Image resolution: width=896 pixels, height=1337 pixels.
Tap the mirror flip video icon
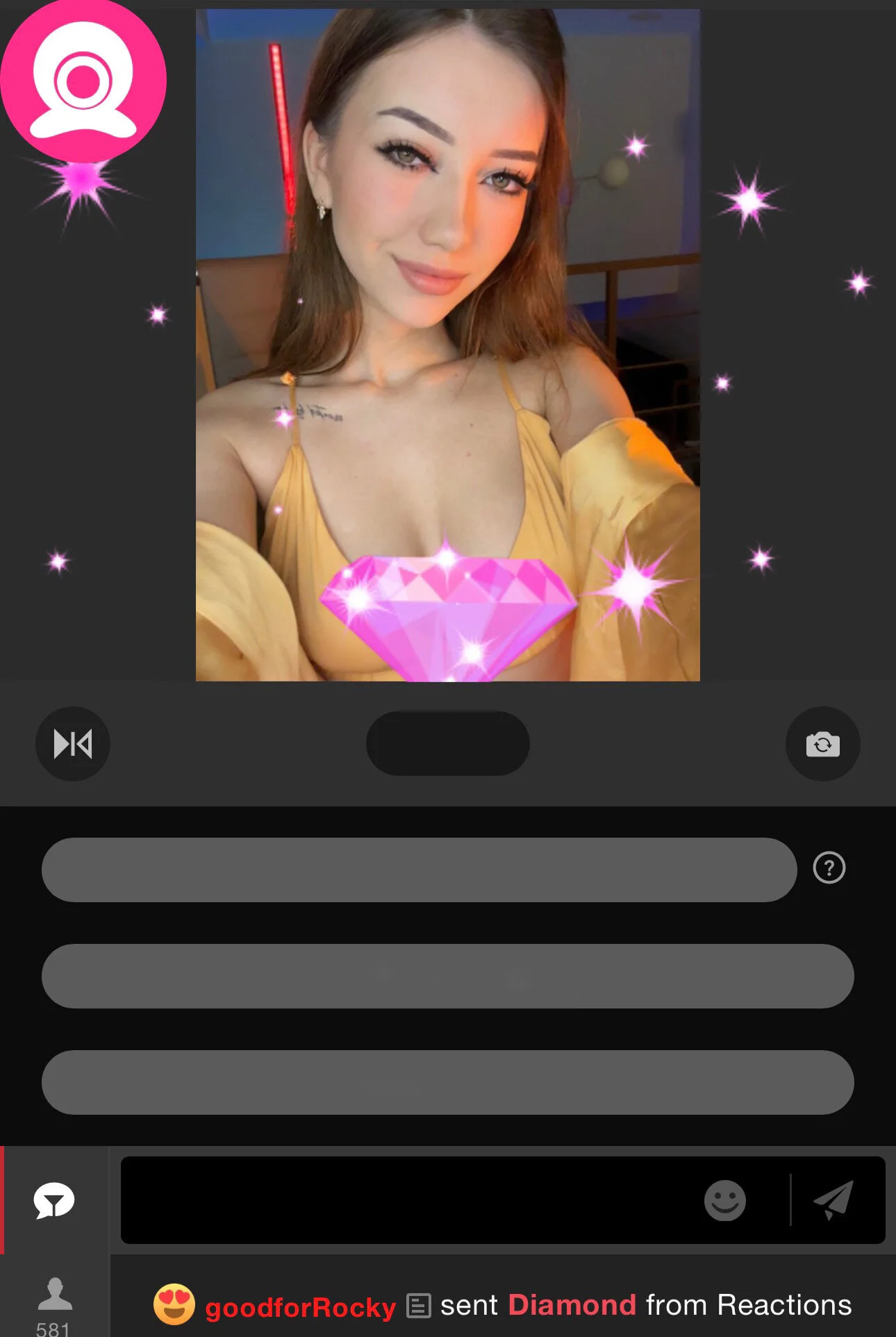[x=73, y=744]
